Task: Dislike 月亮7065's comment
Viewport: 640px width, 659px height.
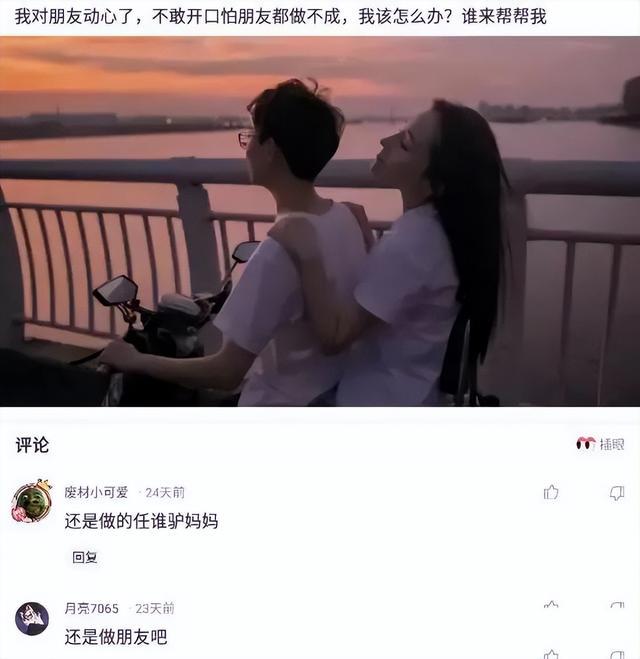Action: (617, 607)
